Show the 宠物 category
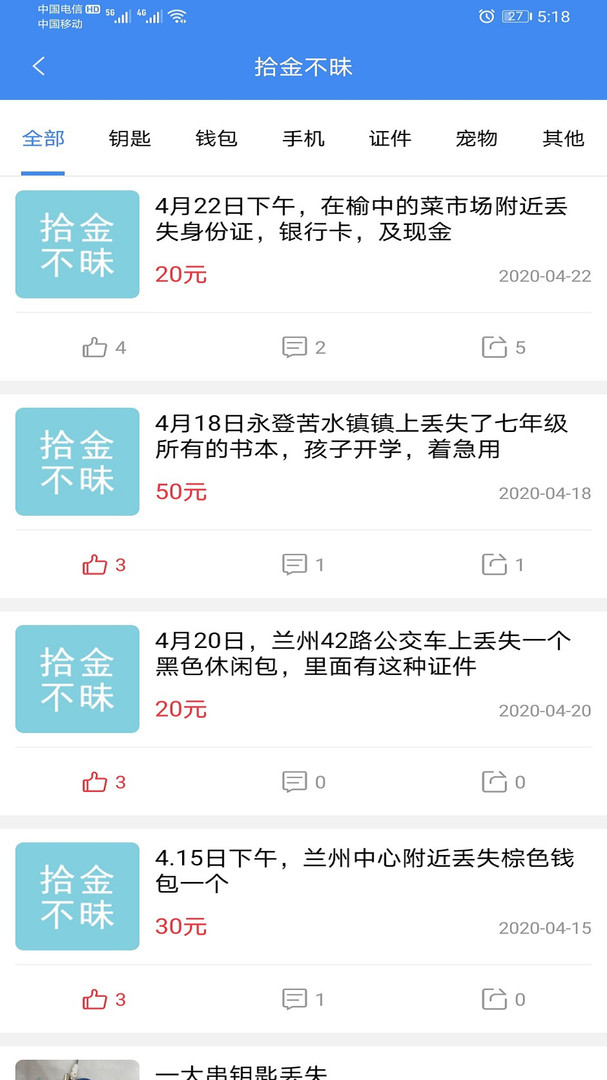The height and width of the screenshot is (1080, 607). tap(477, 138)
